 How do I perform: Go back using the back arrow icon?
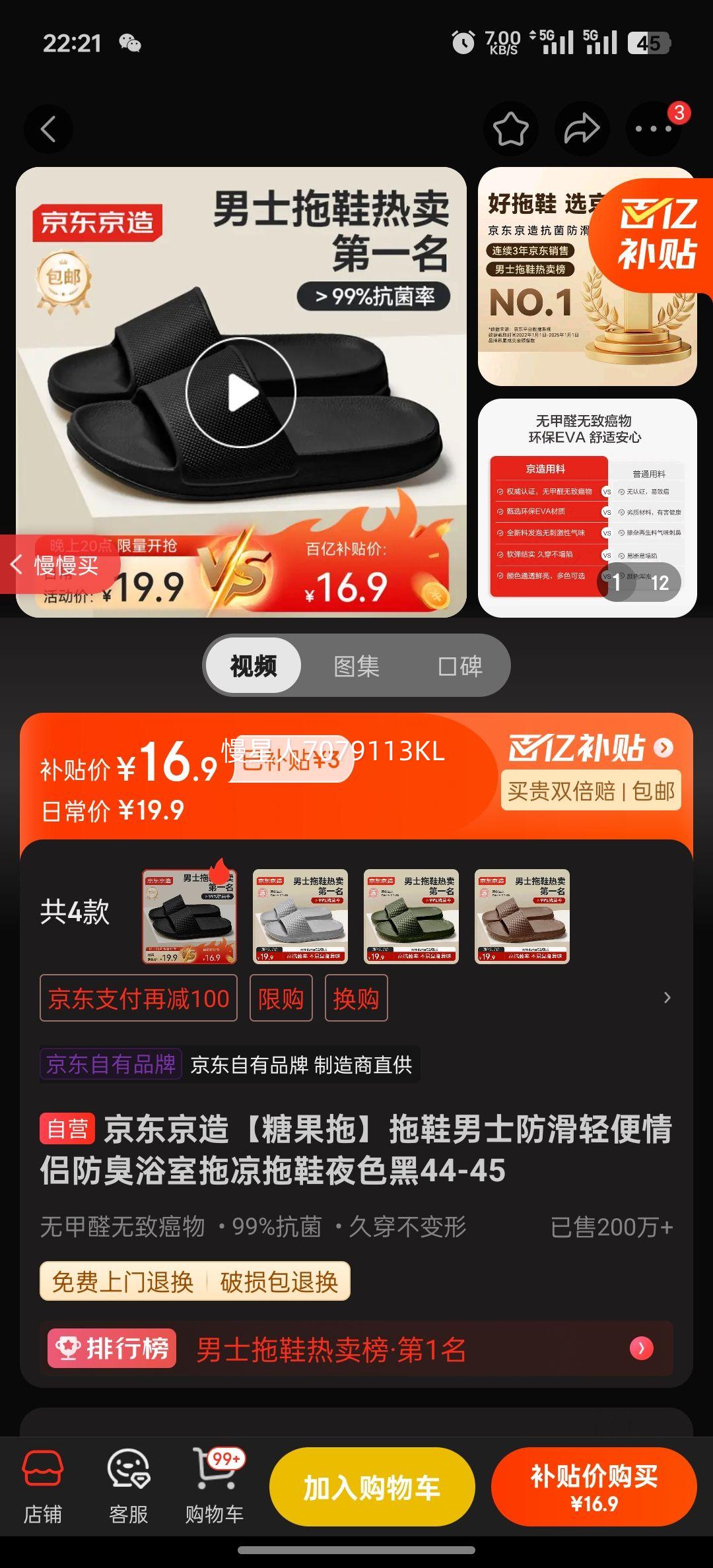pos(48,129)
